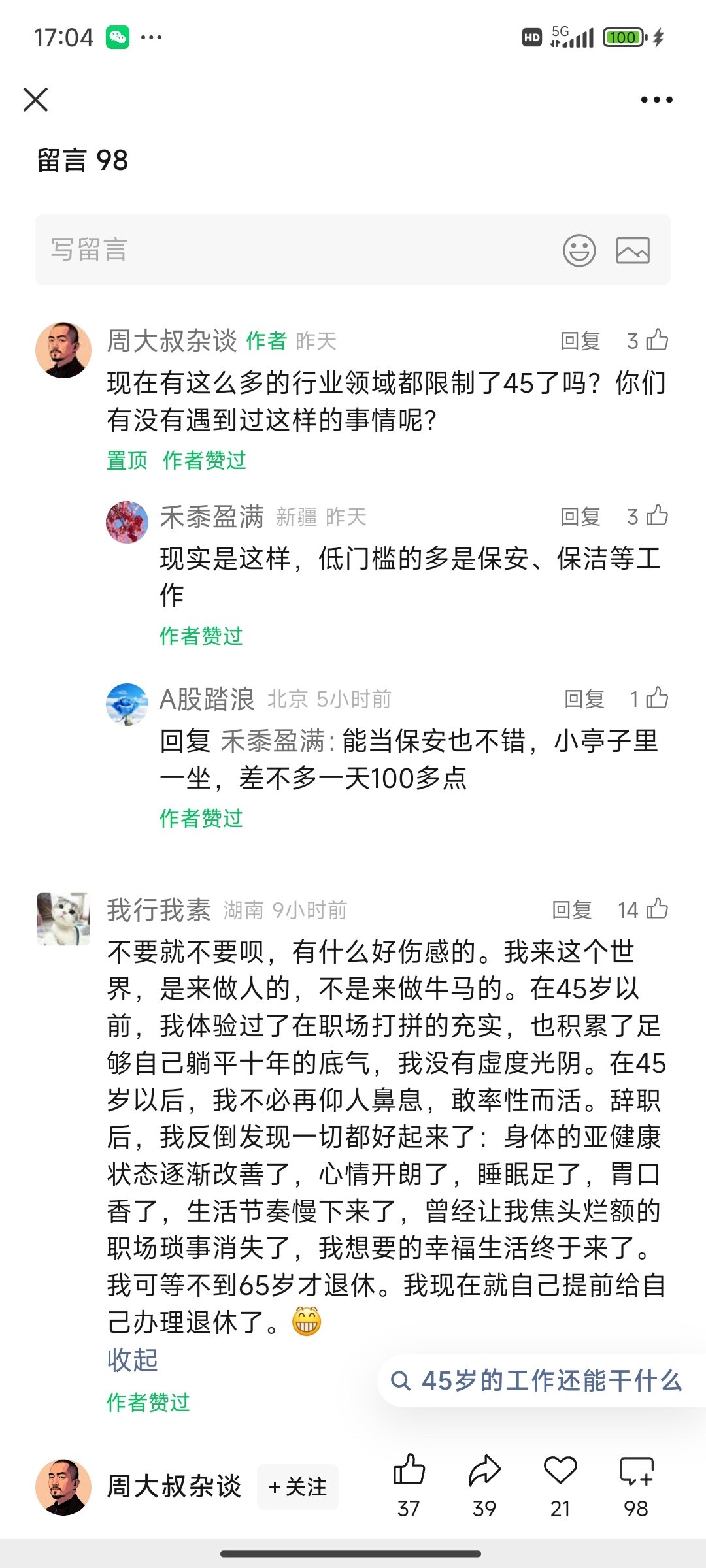Like 我行我素's comment

[656, 909]
